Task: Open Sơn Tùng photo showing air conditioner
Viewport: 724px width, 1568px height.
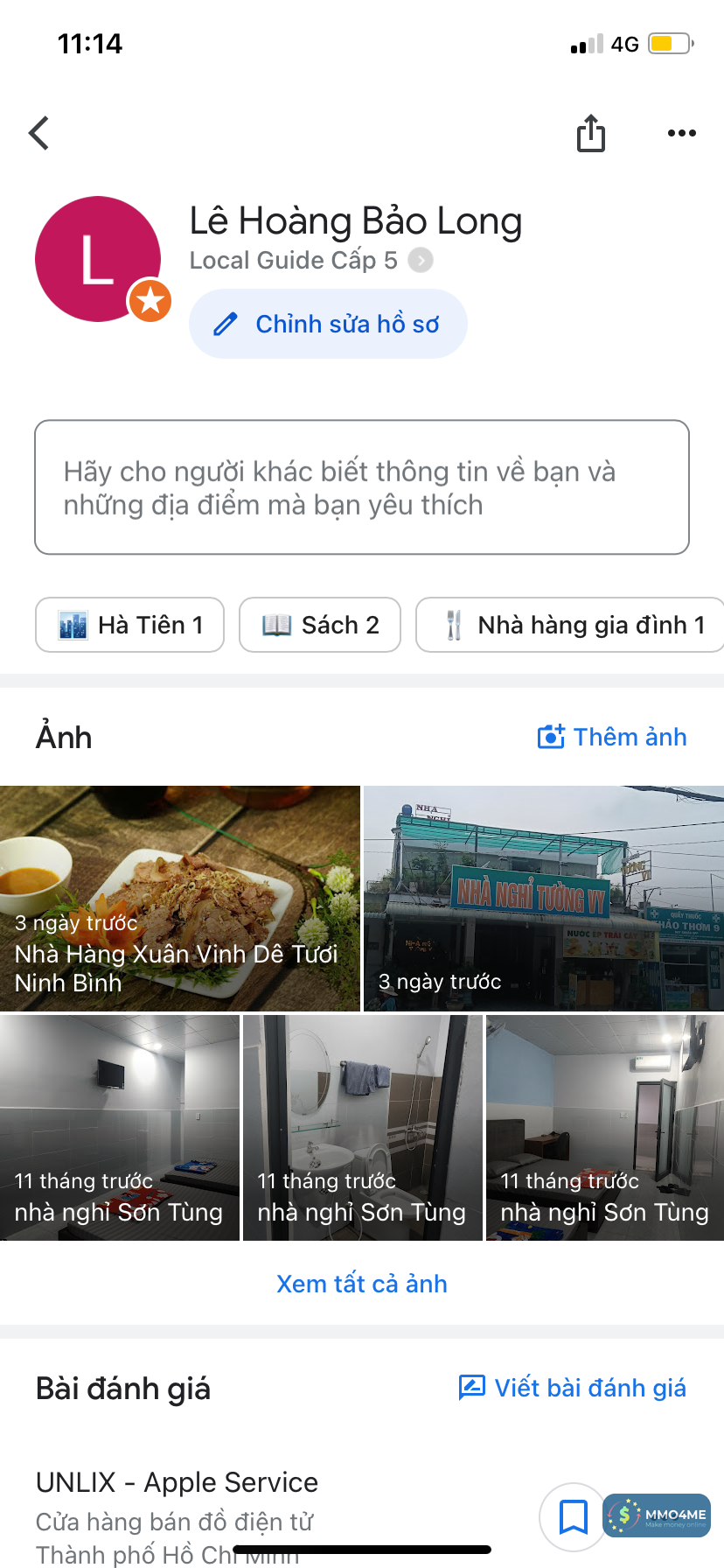Action: [605, 1127]
